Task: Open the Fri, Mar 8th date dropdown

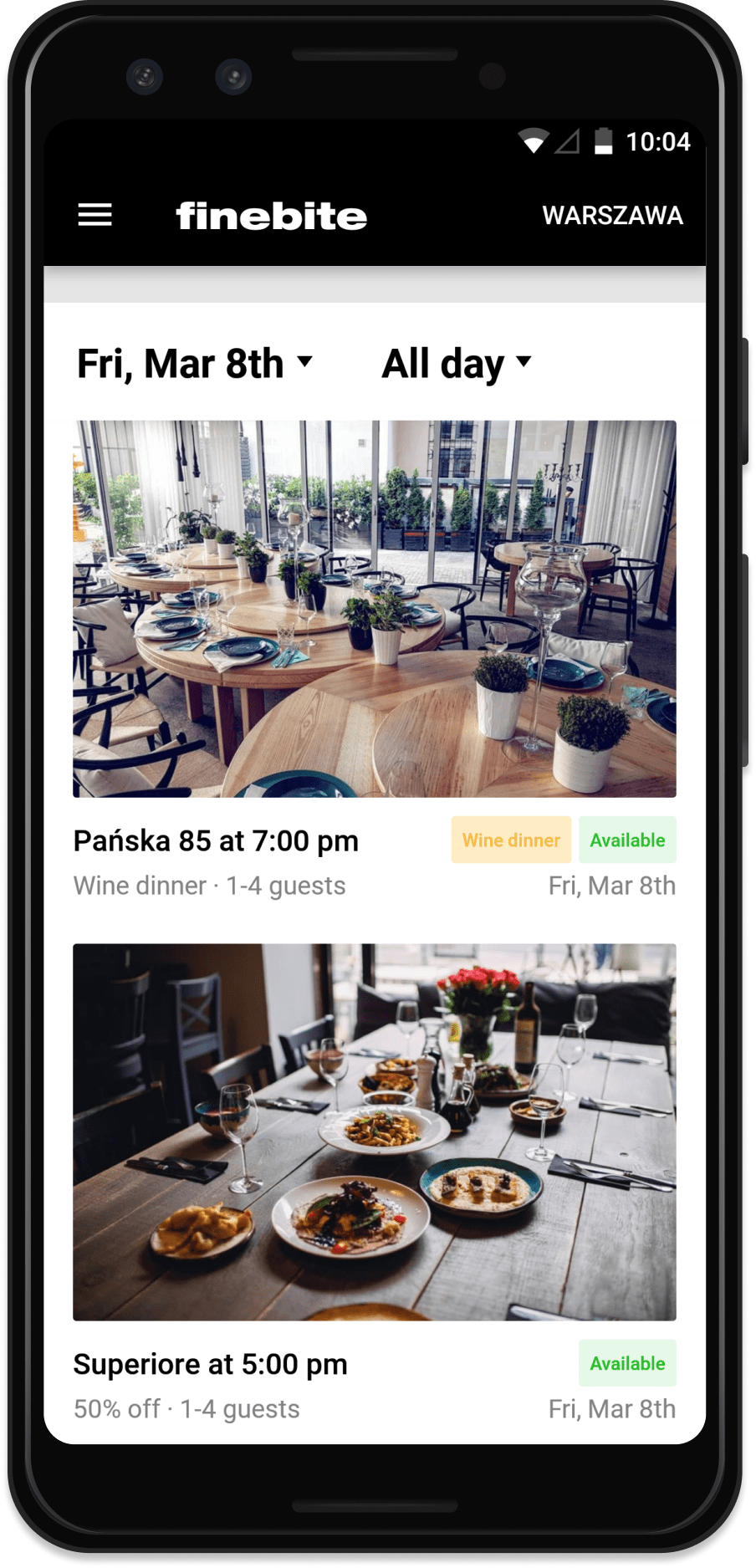Action: click(194, 364)
